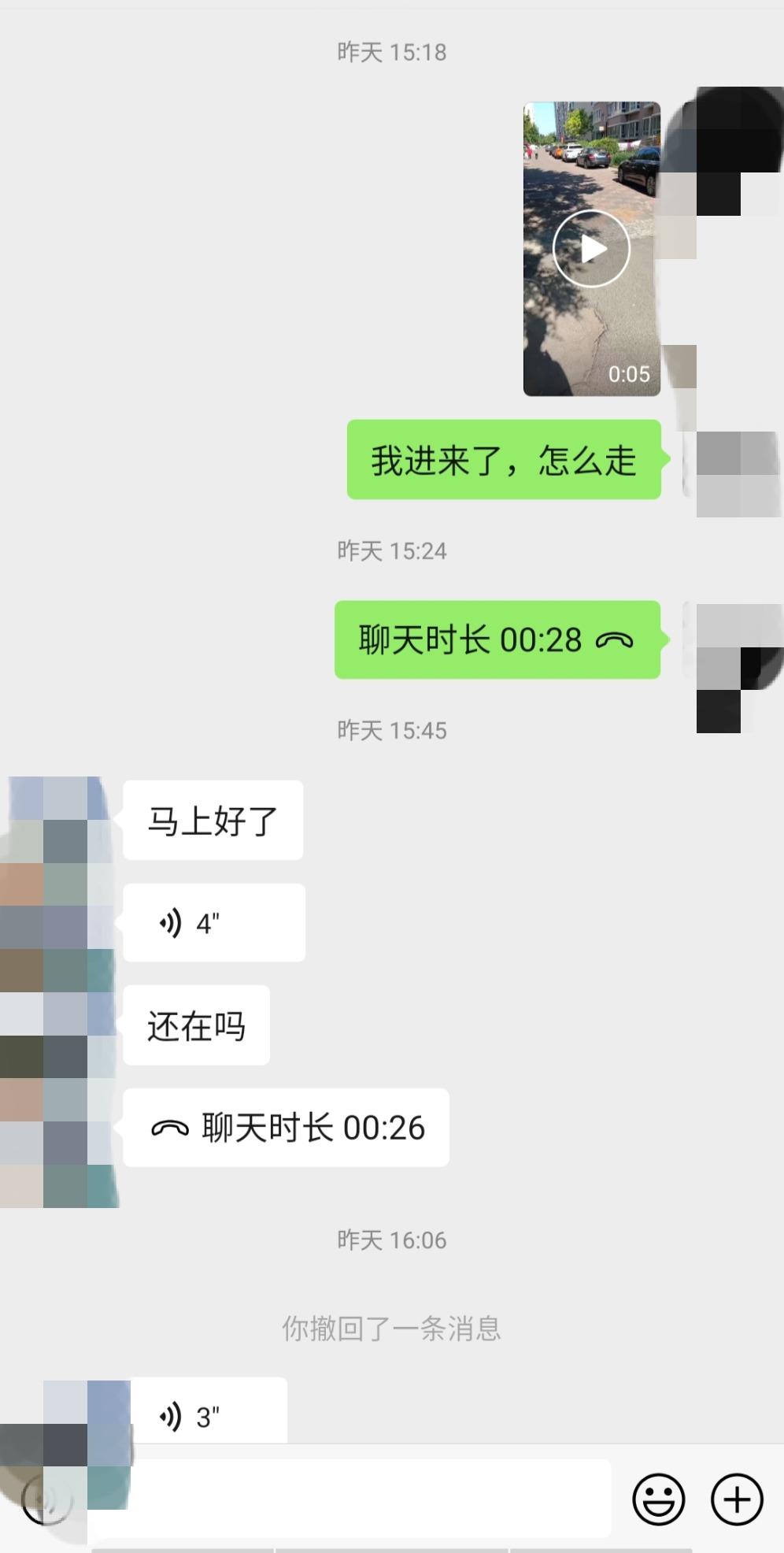Call back from 聊天时长 00:26 bubble
Viewport: 784px width, 1553px height.
pyautogui.click(x=286, y=1128)
